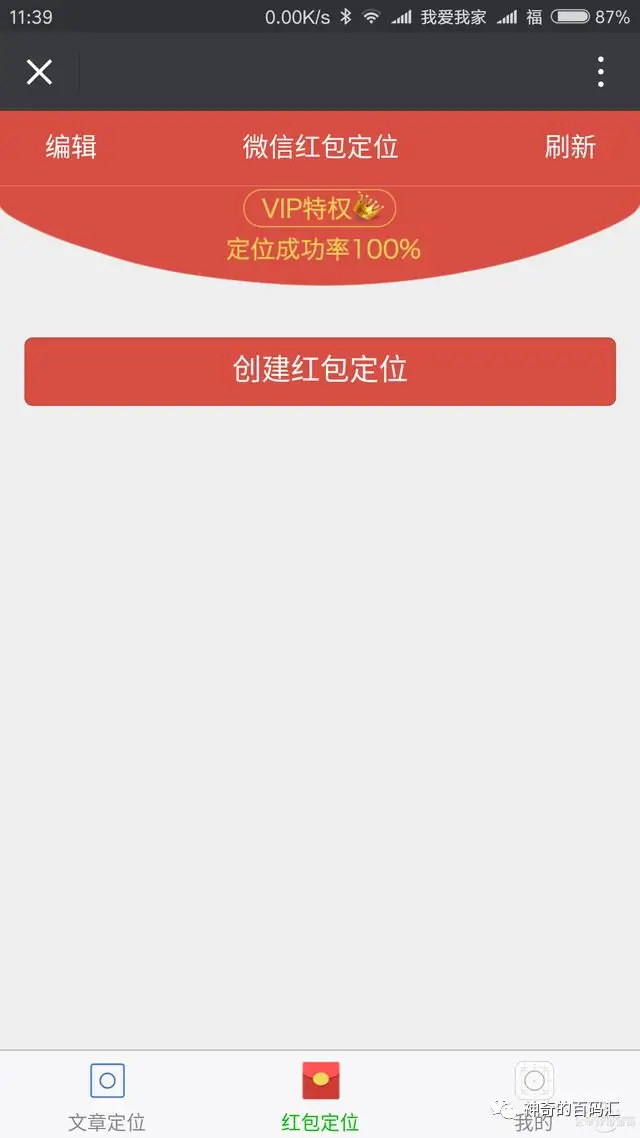The height and width of the screenshot is (1138, 640).
Task: Select the 红包定位 tab
Action: (320, 1096)
